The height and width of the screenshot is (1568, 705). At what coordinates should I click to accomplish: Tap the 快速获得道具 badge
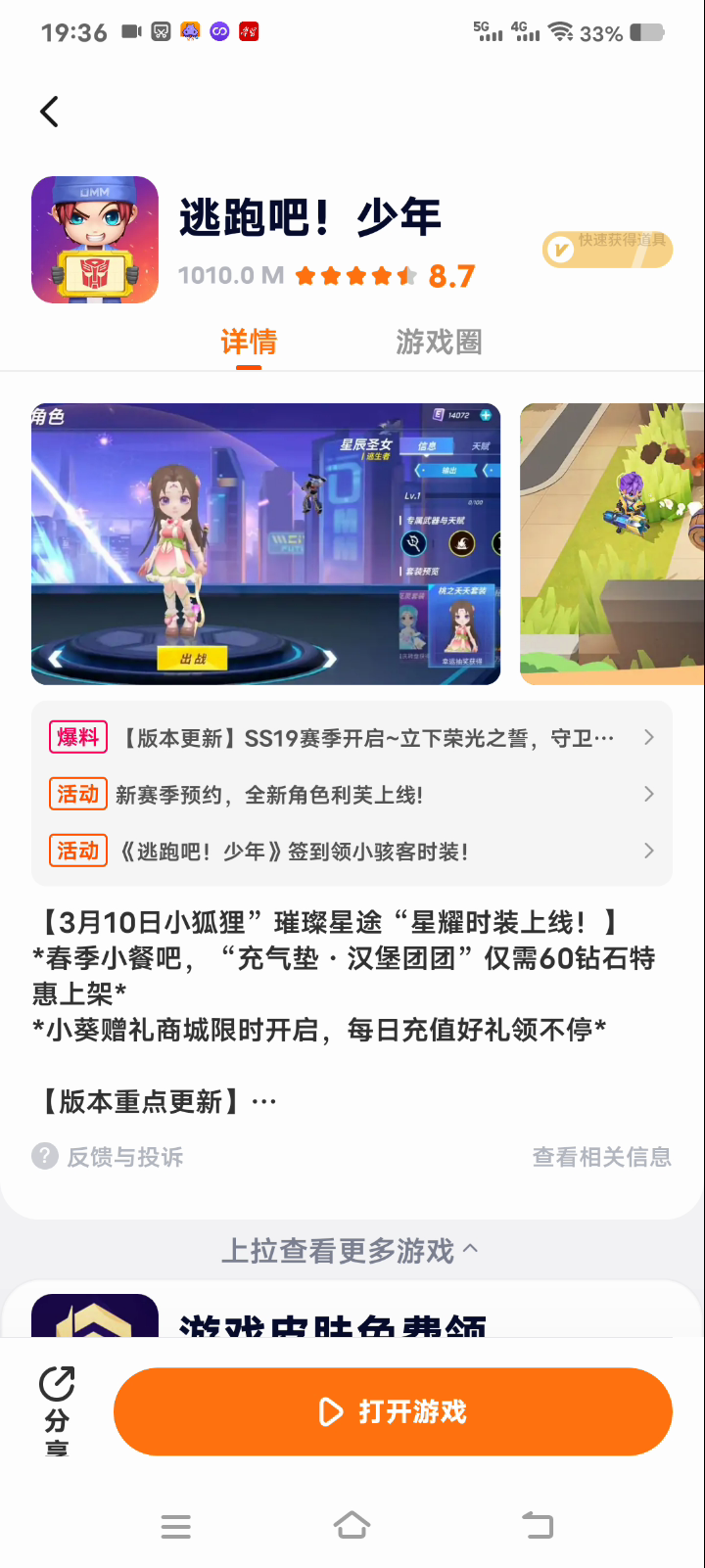[x=607, y=249]
